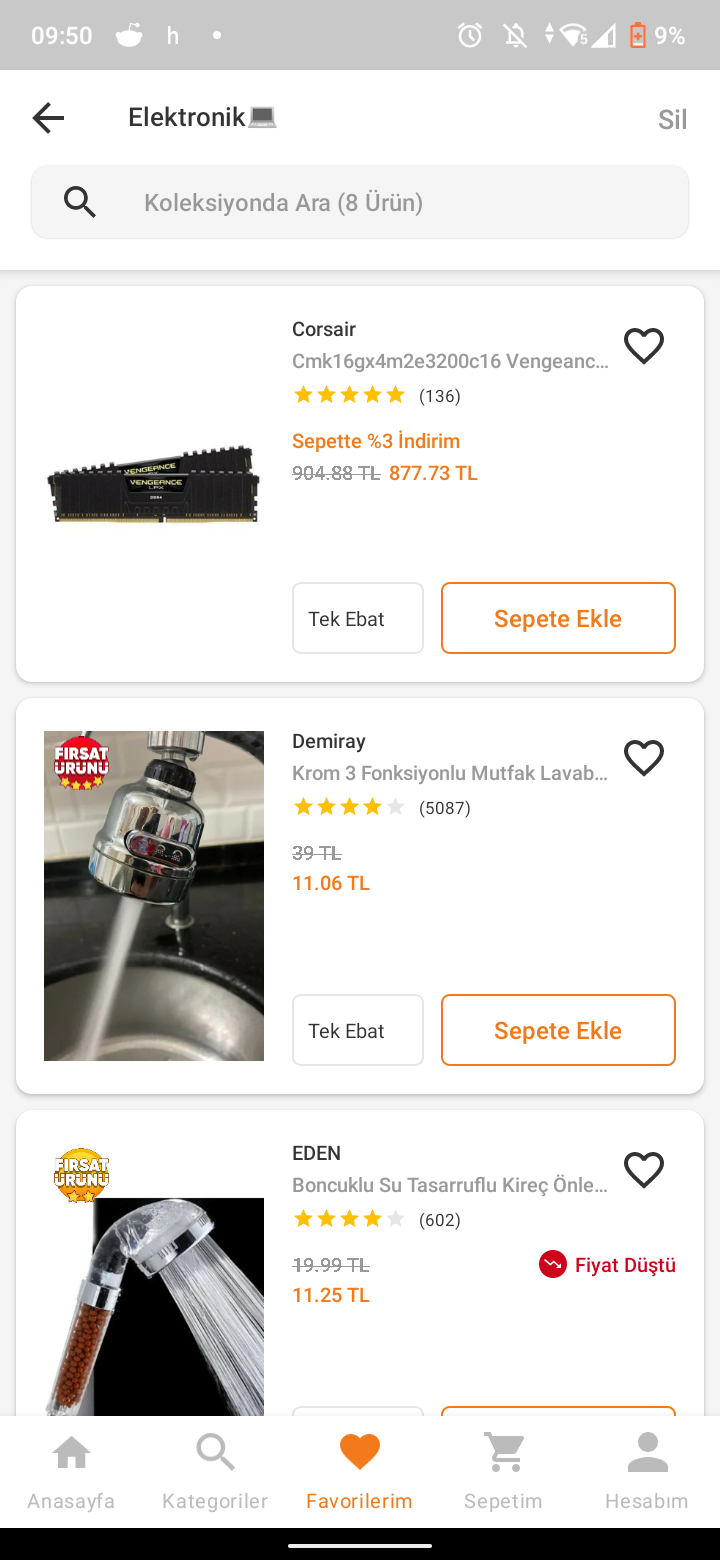Toggle the favorite heart on the Demiray product
The width and height of the screenshot is (720, 1560).
[x=644, y=758]
